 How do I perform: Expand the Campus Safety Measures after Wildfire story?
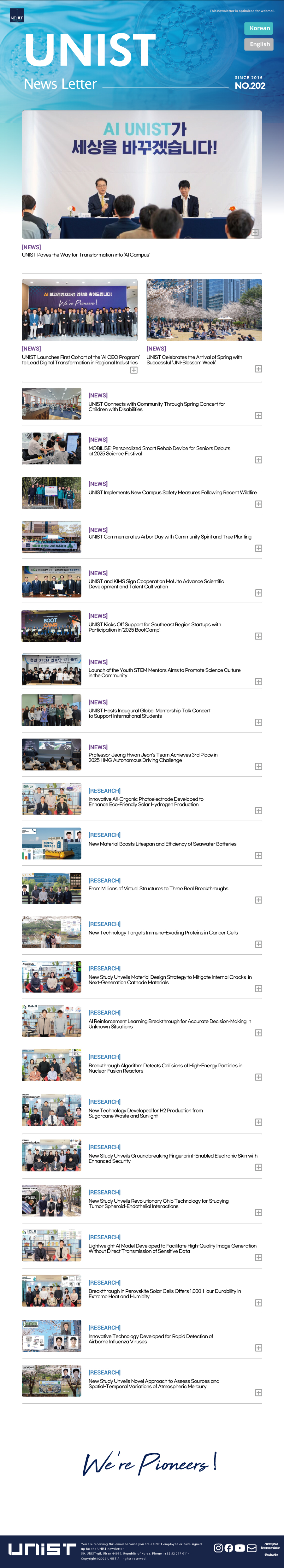[258, 504]
